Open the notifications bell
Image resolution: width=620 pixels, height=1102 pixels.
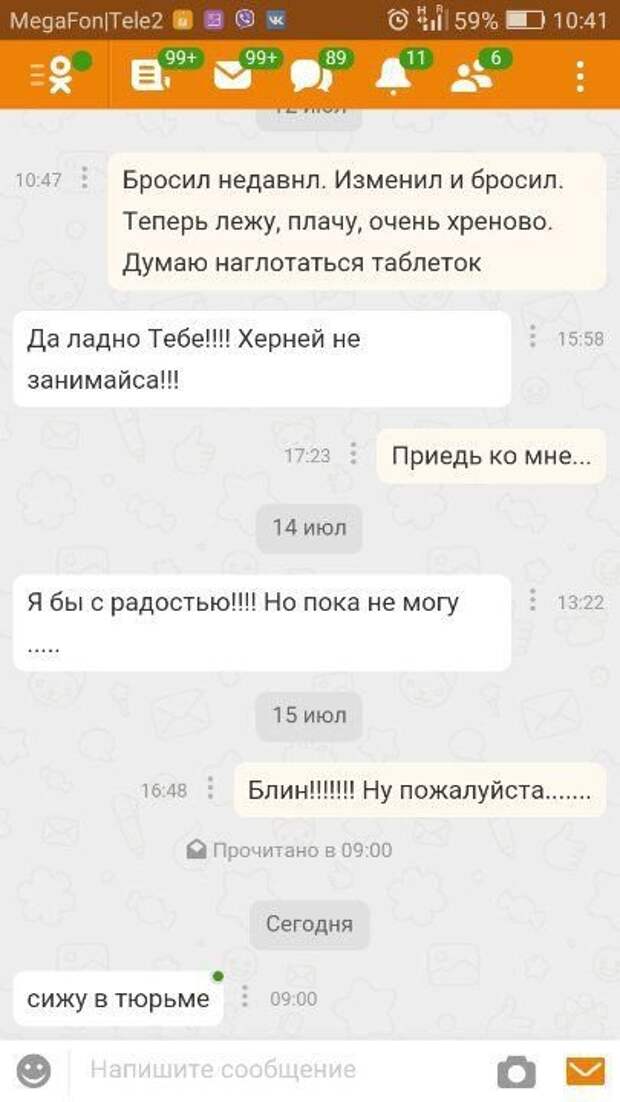[393, 76]
